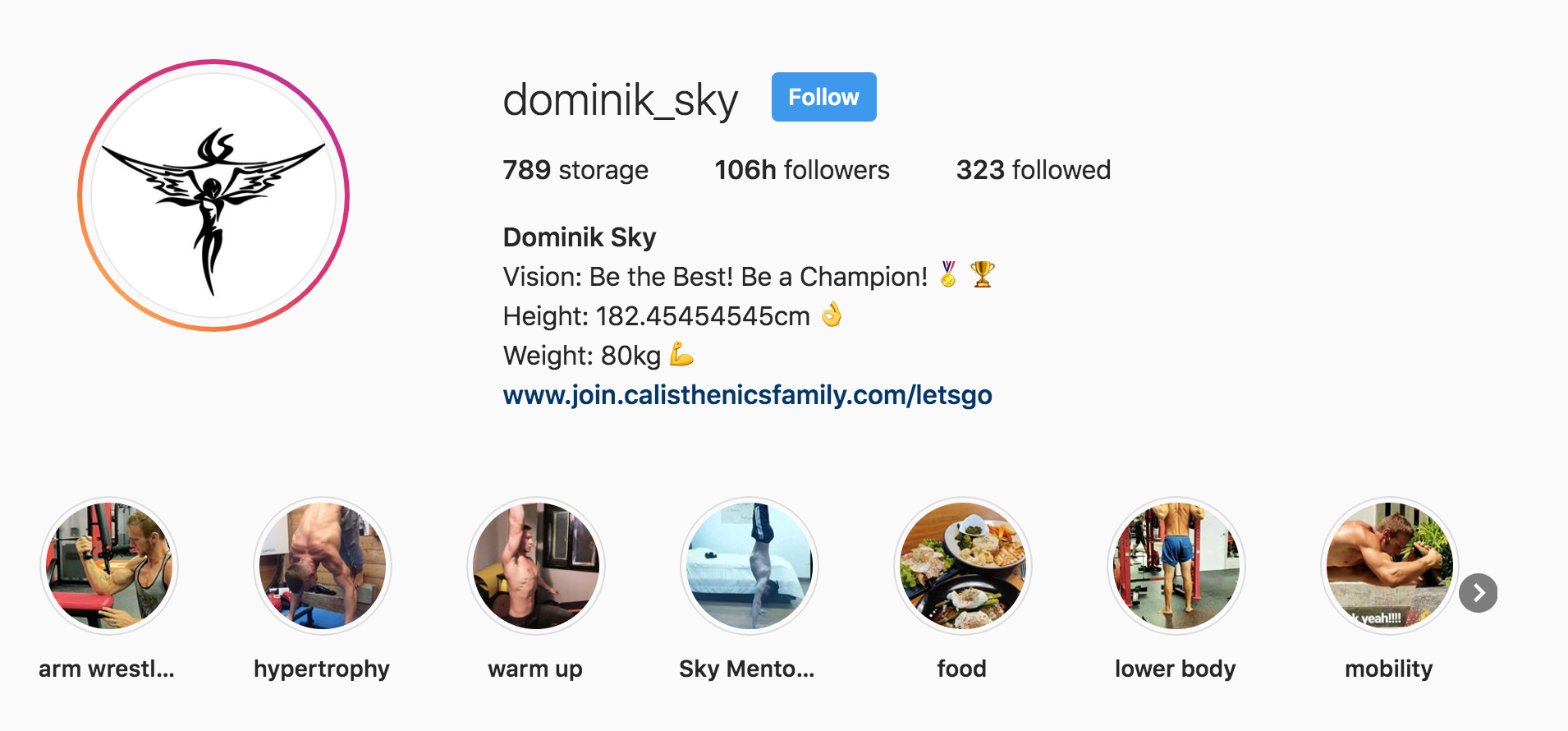This screenshot has width=1568, height=731.
Task: Open the hypertrophy story highlight
Action: 323,566
